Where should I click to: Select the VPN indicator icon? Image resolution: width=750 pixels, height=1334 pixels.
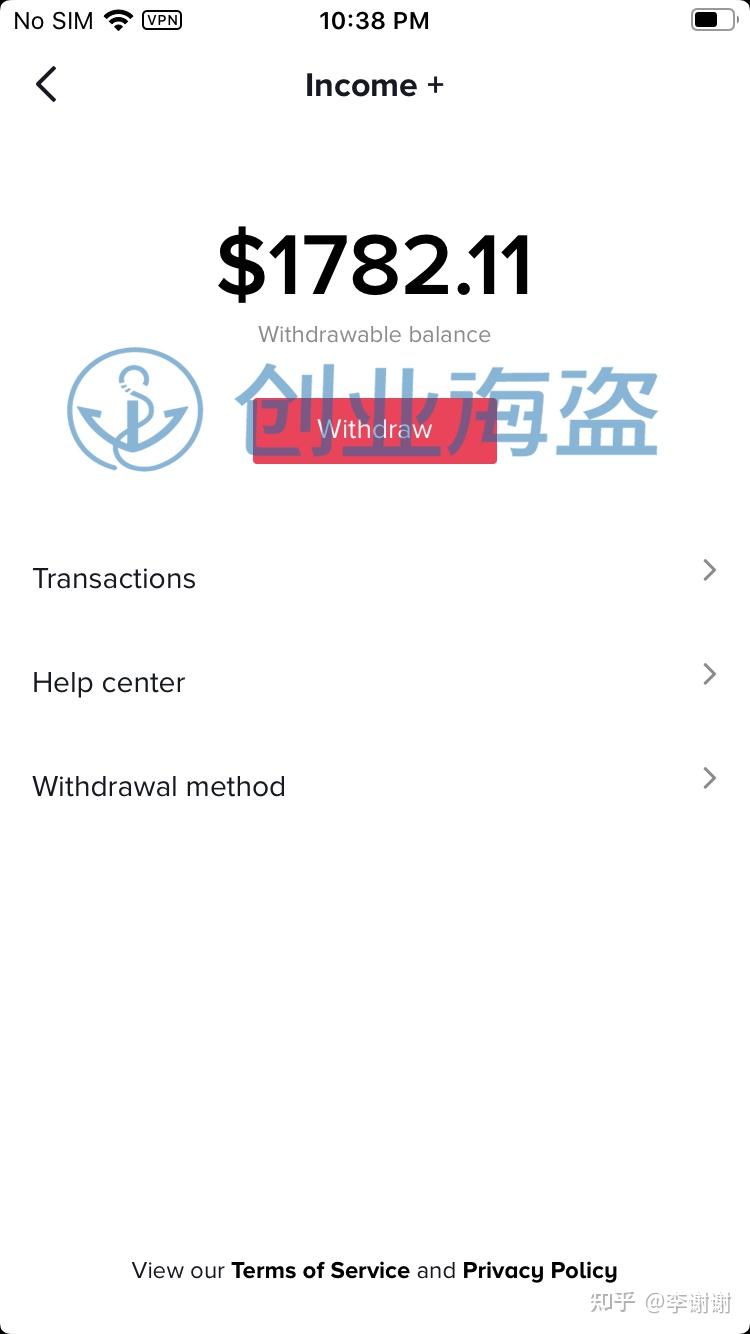point(162,20)
